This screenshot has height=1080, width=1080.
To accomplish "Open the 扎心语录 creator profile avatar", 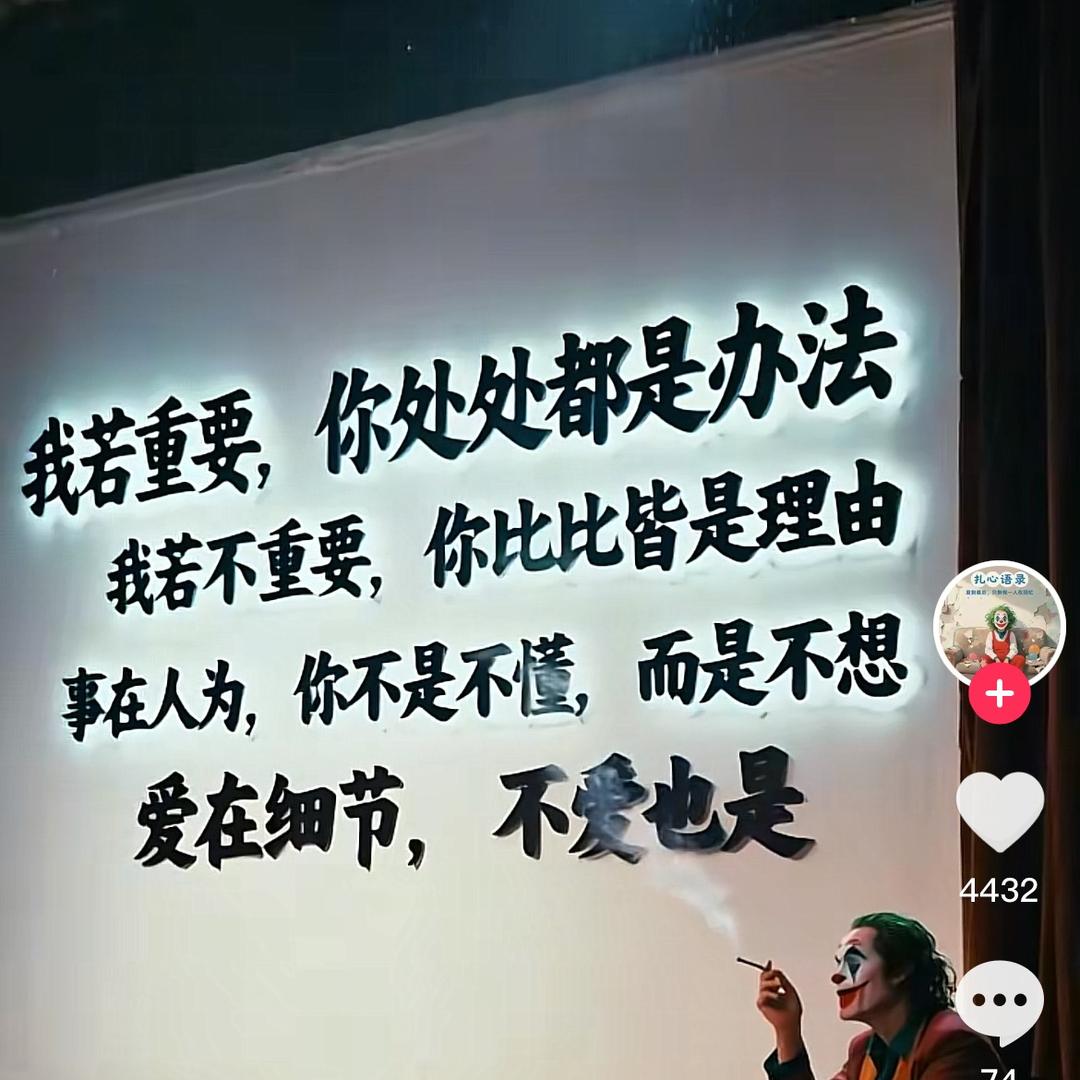I will click(x=999, y=625).
